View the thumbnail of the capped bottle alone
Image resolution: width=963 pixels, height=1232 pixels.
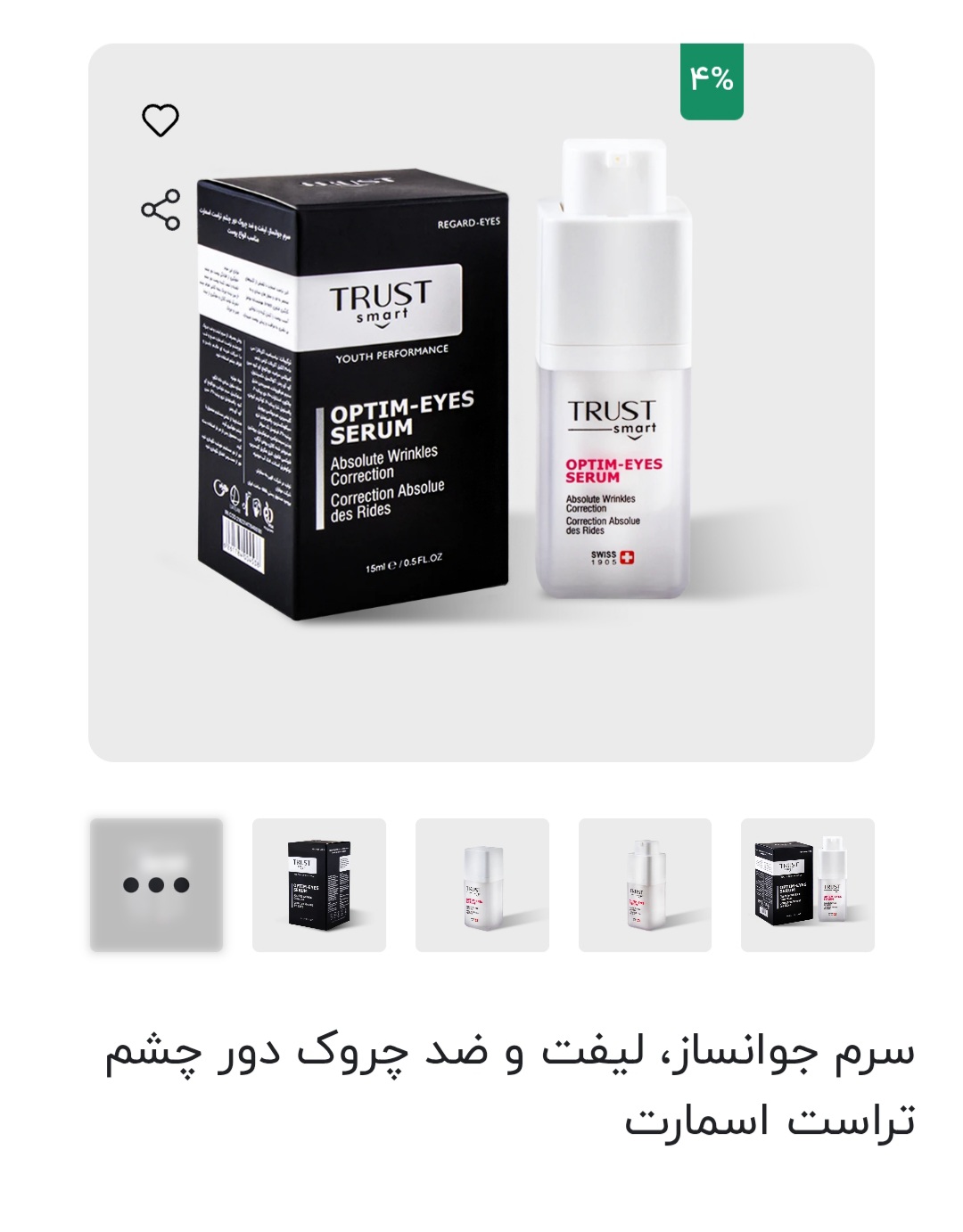click(482, 885)
